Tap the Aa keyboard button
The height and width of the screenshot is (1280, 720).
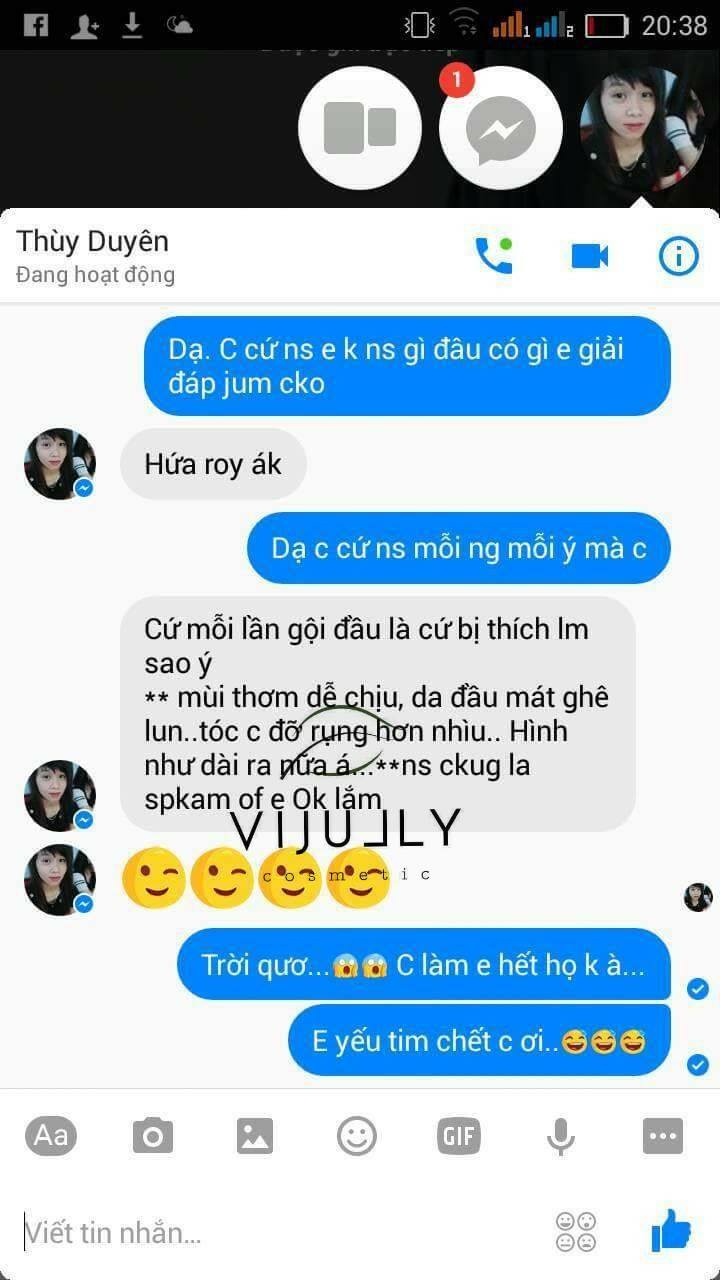51,1136
